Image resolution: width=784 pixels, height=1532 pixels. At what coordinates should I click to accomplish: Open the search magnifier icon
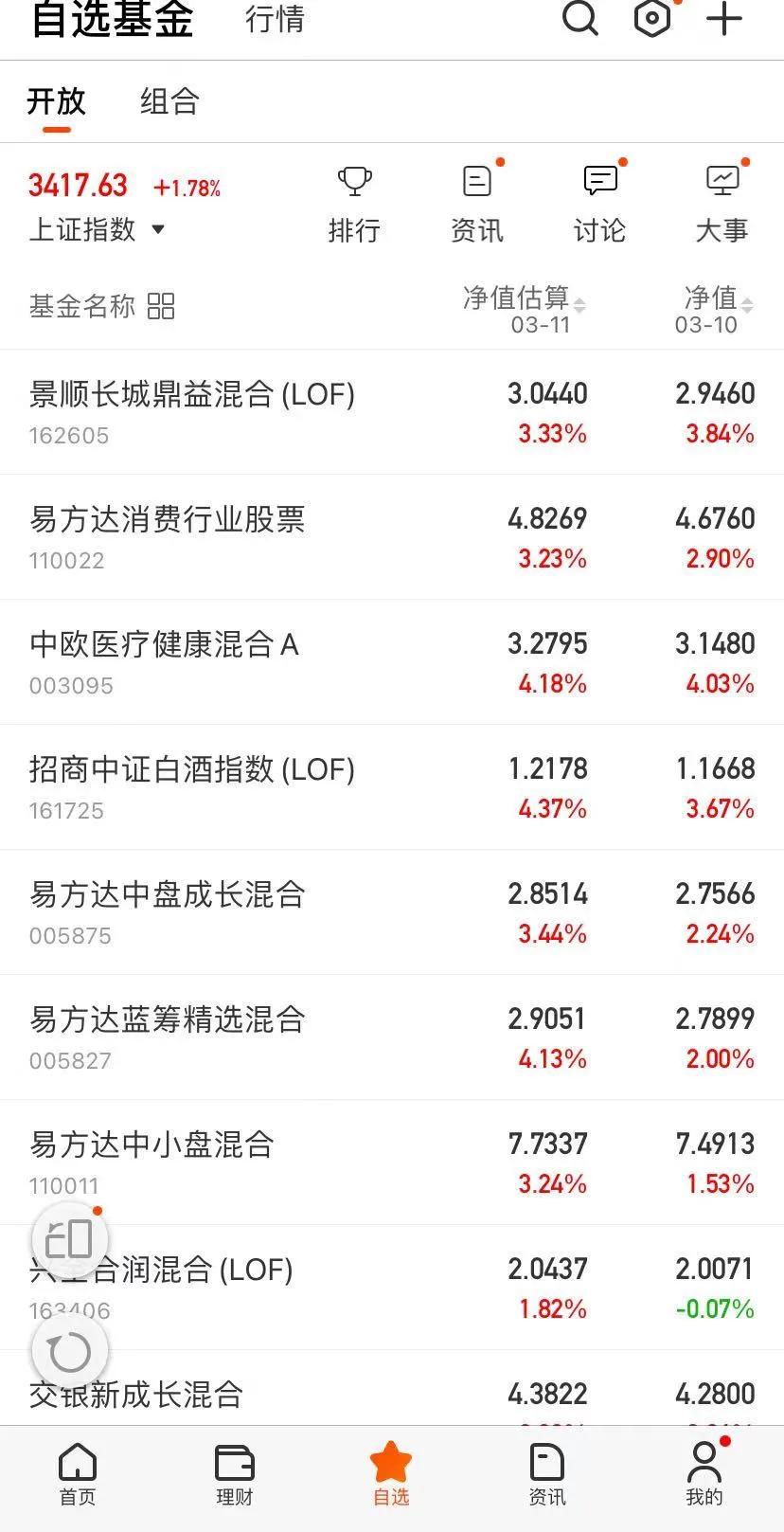coord(579,18)
